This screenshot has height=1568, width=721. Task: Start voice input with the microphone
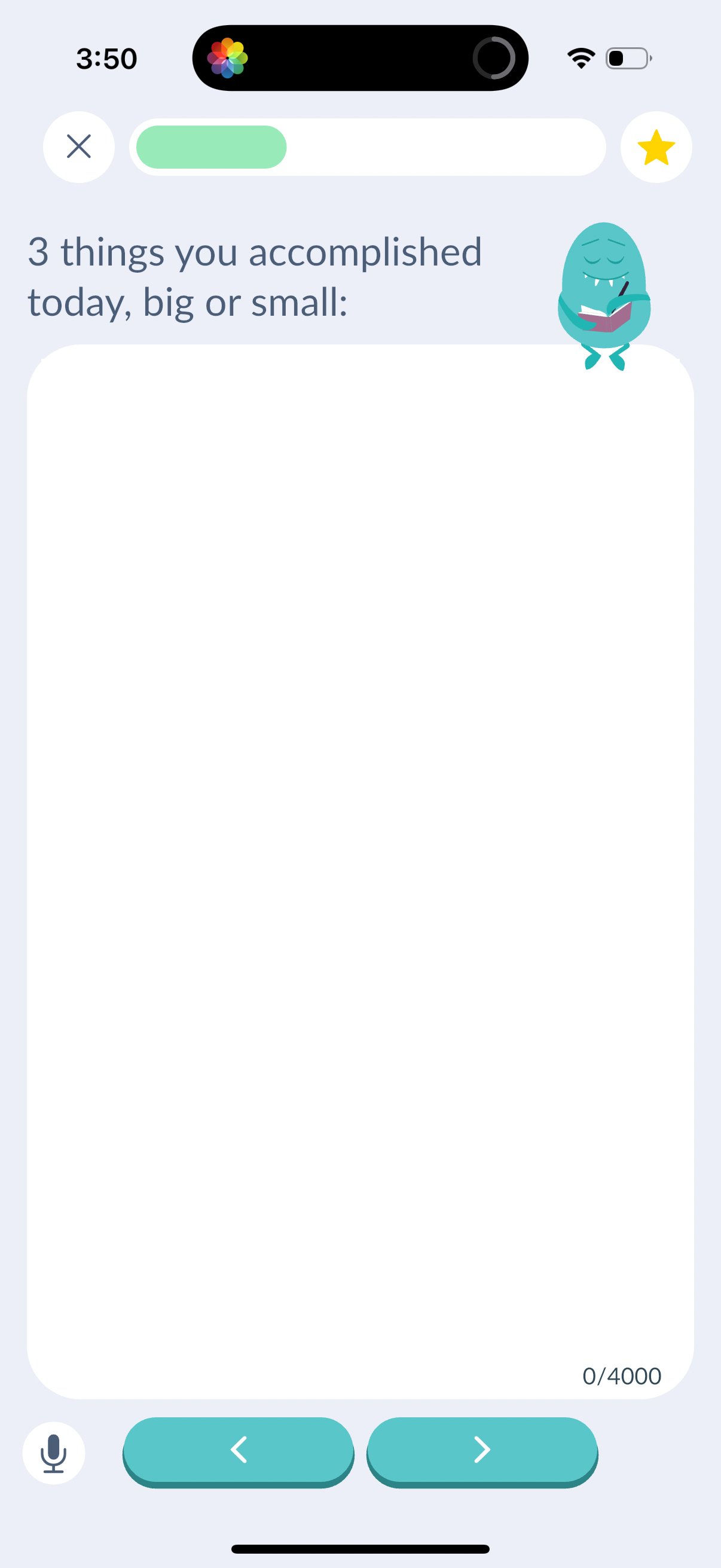coord(54,1453)
